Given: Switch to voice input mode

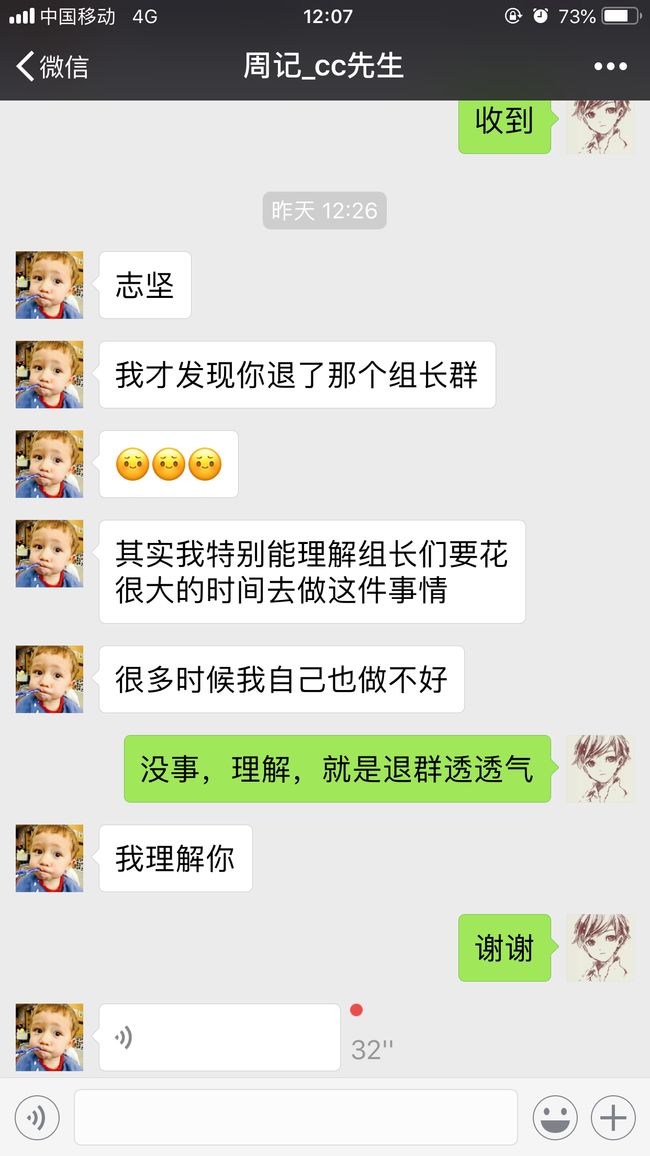Looking at the screenshot, I should click(36, 1118).
